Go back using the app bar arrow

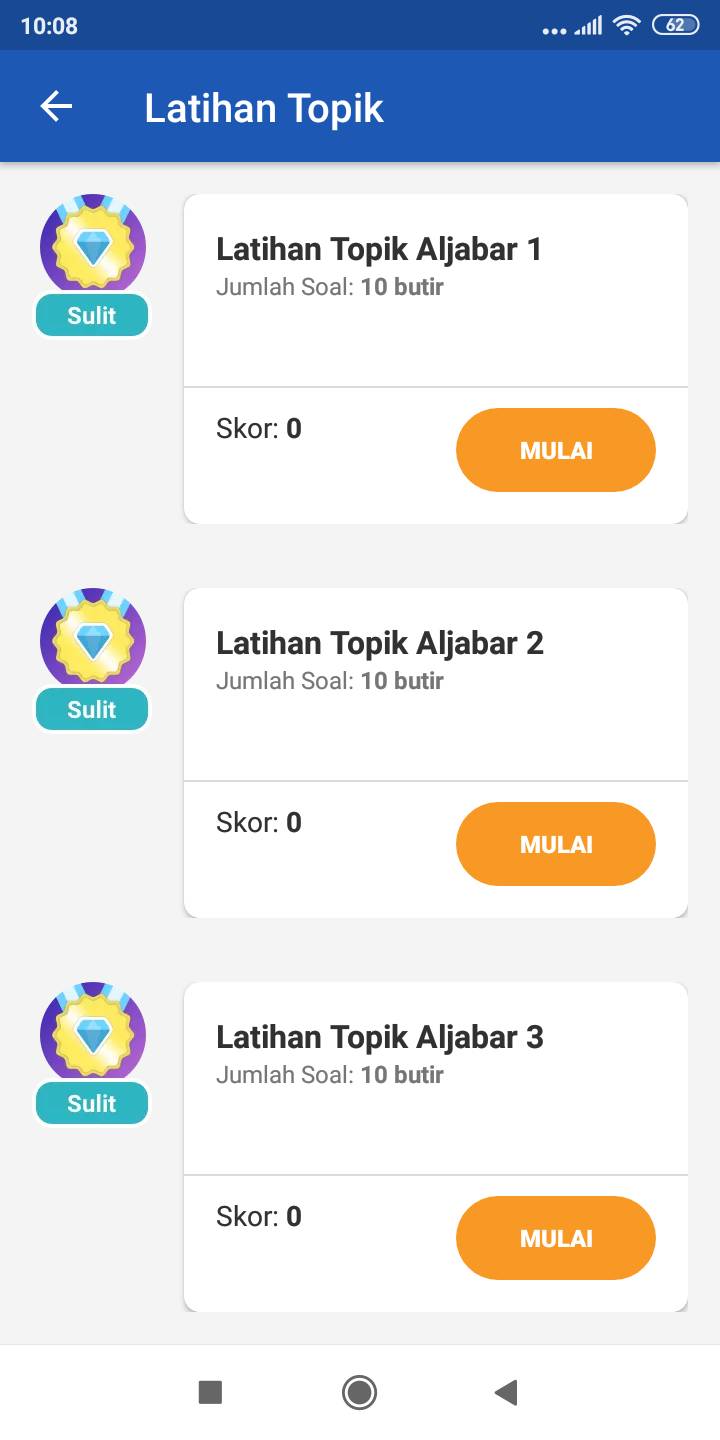56,107
